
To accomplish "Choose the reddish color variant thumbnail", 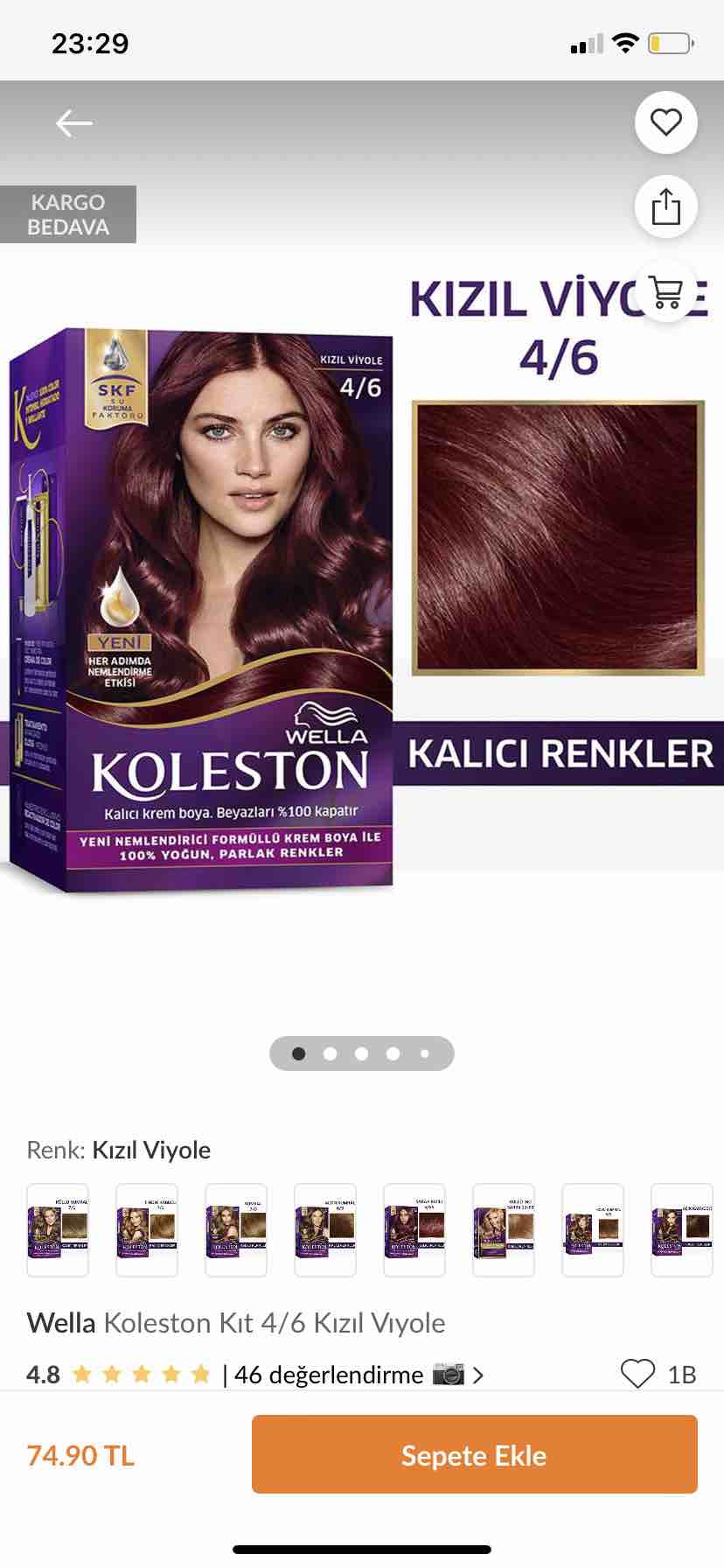I will click(414, 1229).
